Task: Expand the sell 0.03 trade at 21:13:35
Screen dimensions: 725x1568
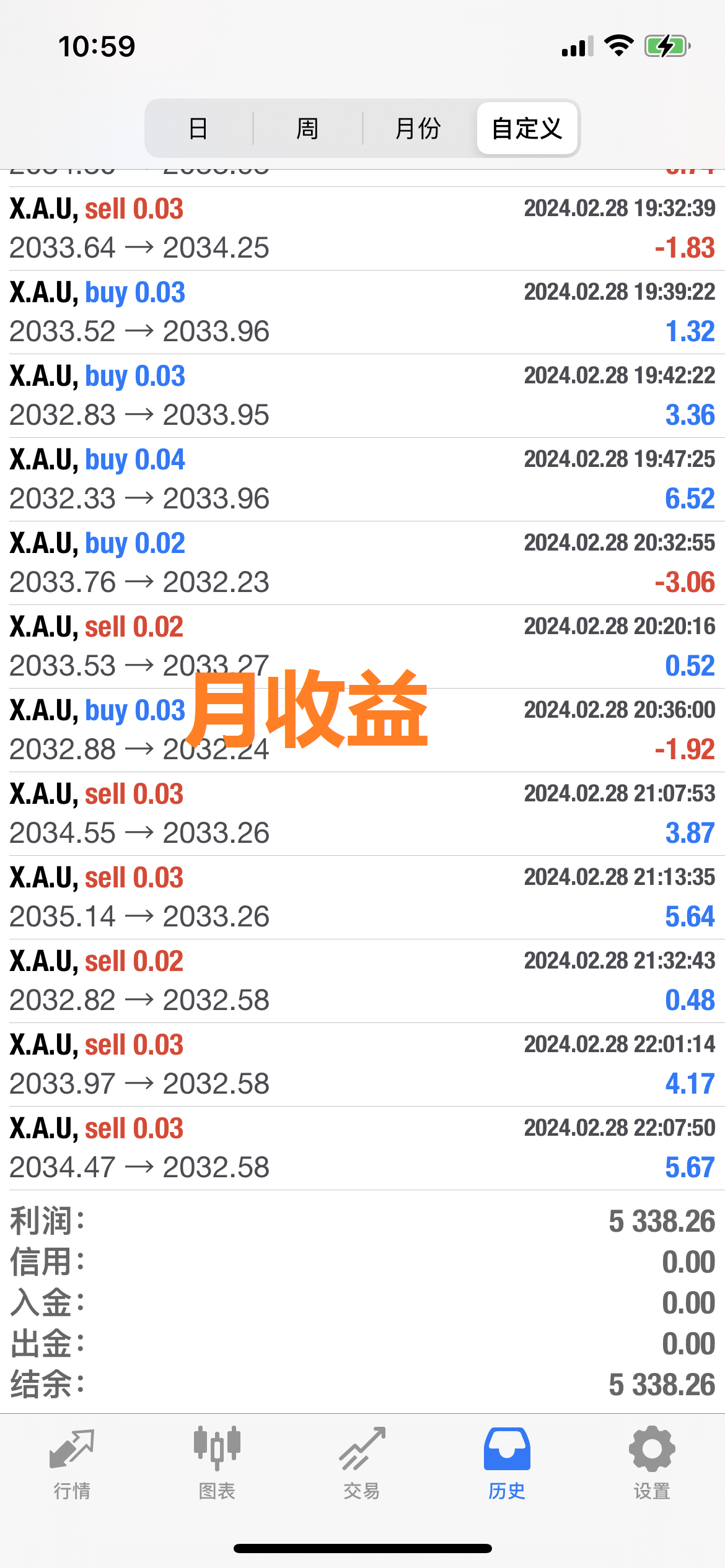Action: (362, 897)
